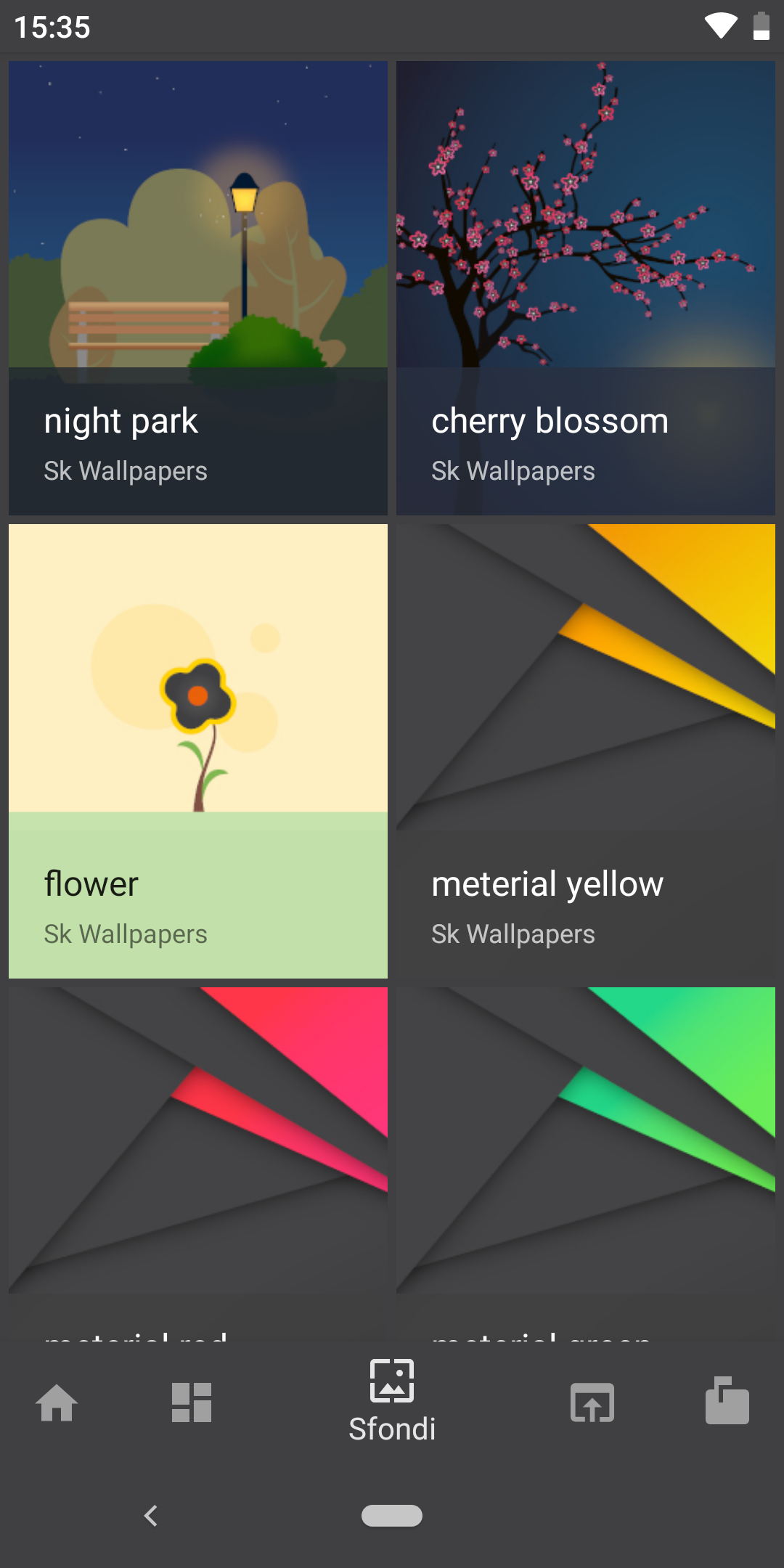View the meterial yellow wallpaper
This screenshot has width=784, height=1568.
[585, 751]
